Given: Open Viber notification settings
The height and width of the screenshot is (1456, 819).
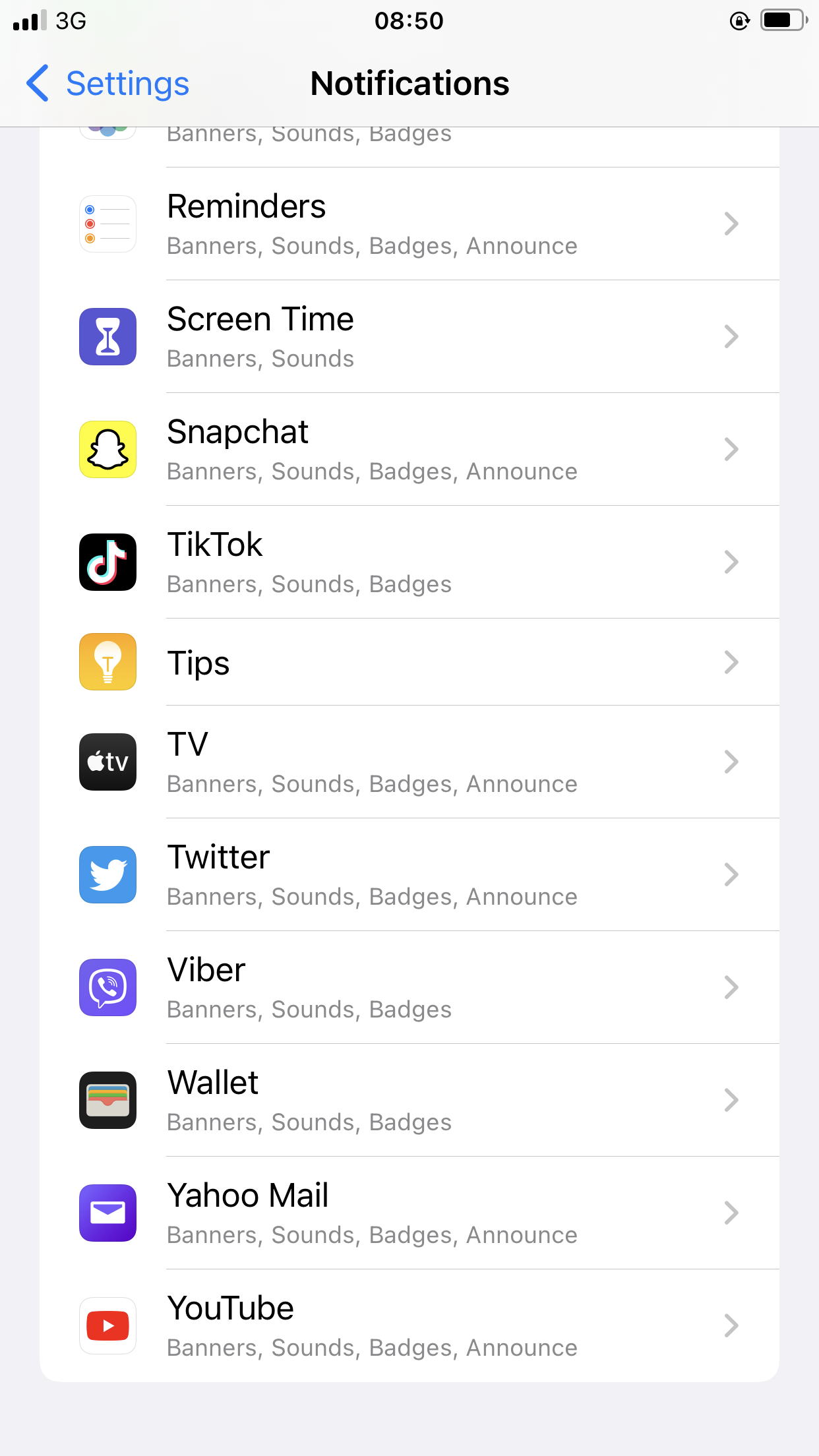Looking at the screenshot, I should (409, 988).
